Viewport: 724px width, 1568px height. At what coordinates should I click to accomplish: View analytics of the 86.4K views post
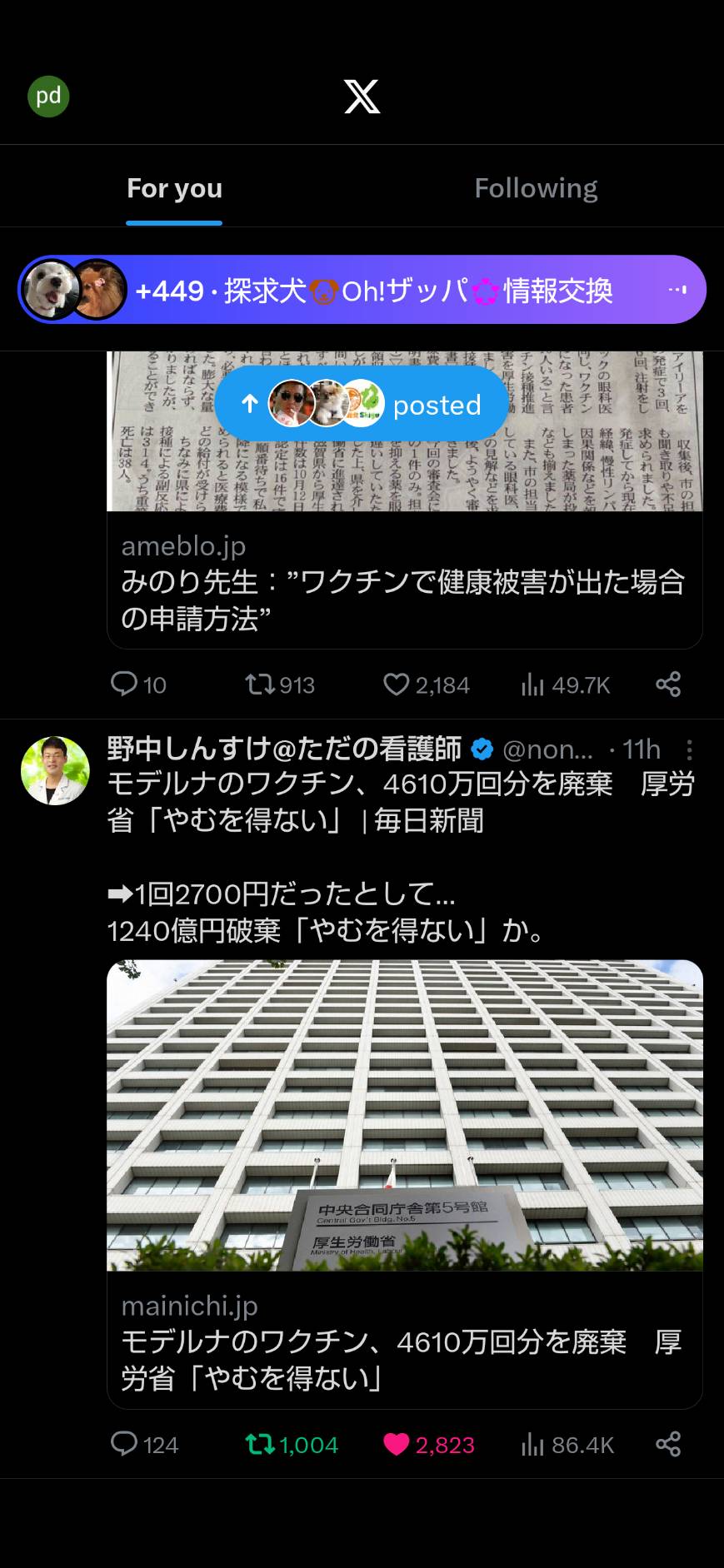coord(567,1444)
